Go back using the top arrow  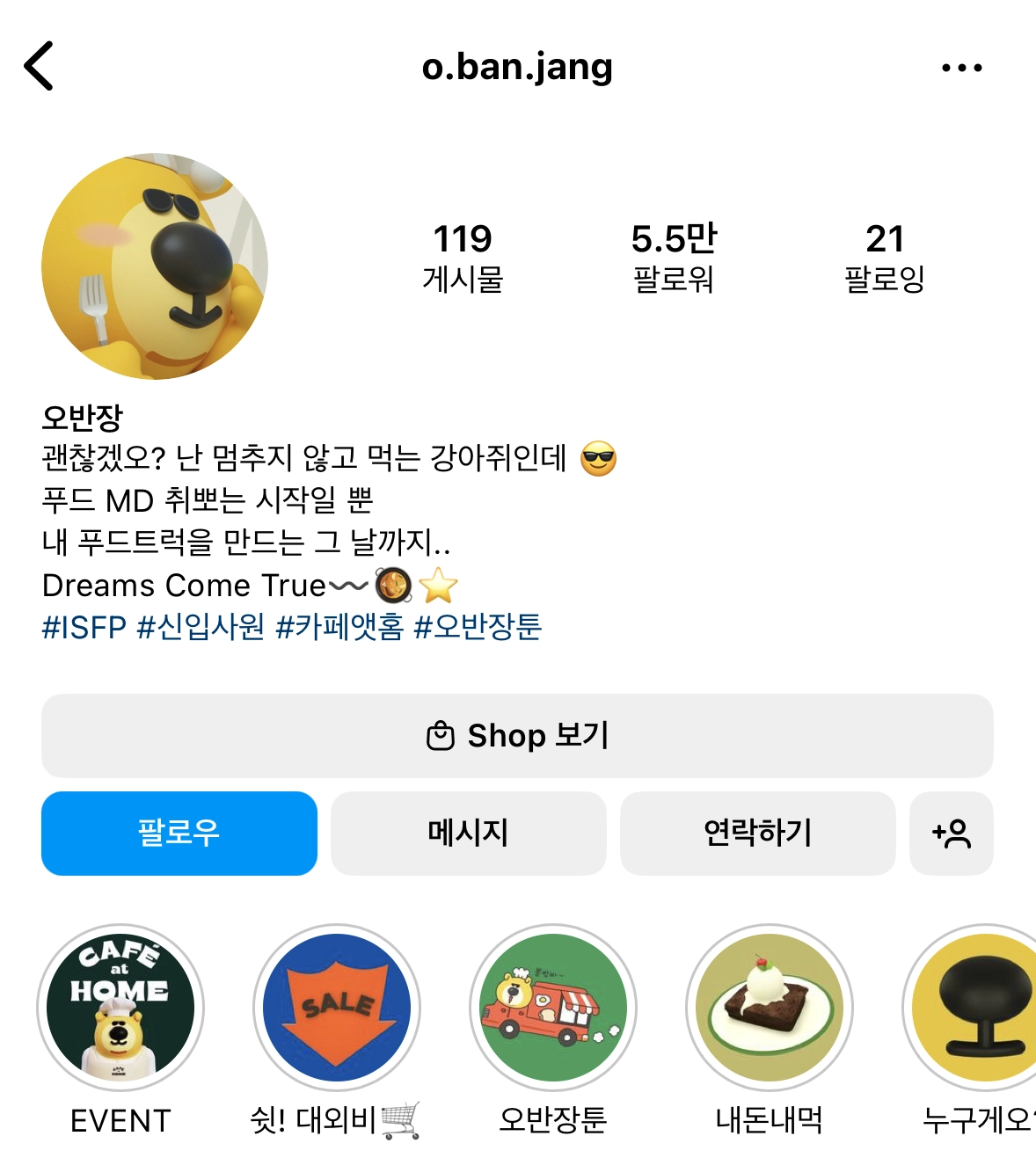pos(40,66)
